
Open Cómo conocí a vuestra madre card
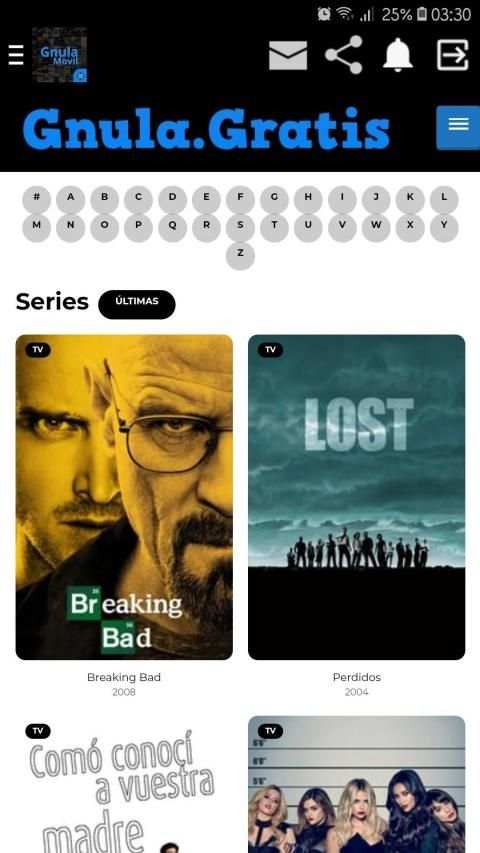[x=124, y=784]
